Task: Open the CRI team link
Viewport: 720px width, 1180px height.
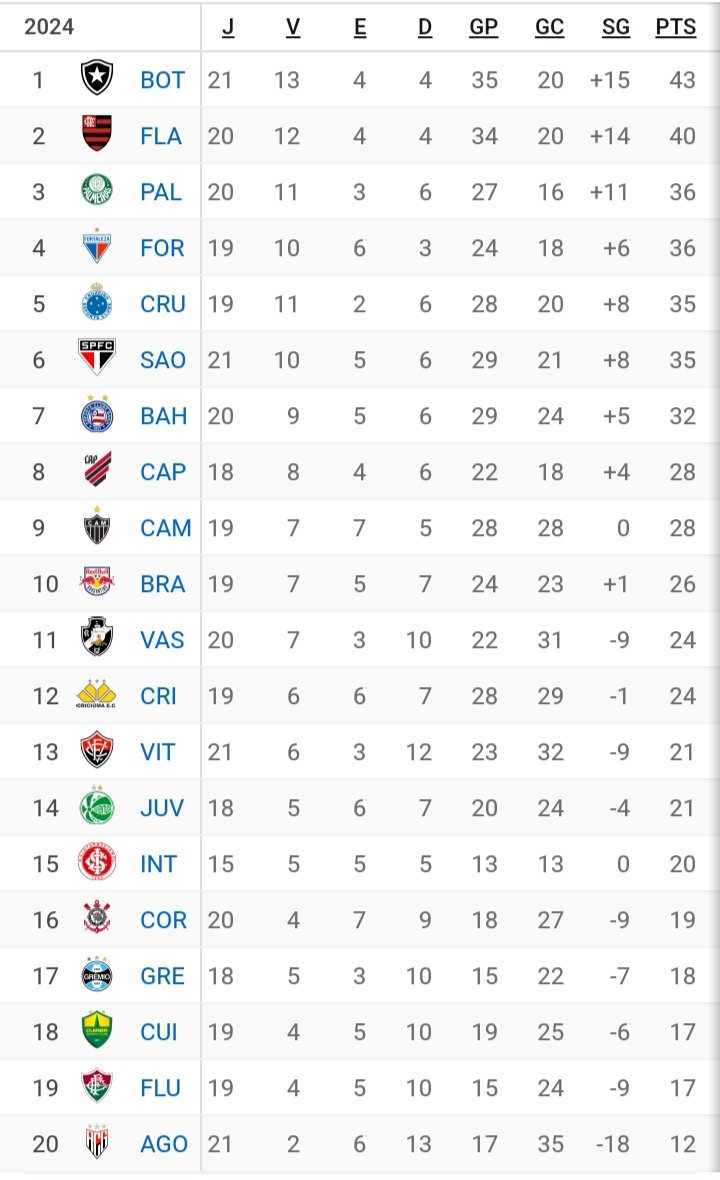Action: pos(159,696)
